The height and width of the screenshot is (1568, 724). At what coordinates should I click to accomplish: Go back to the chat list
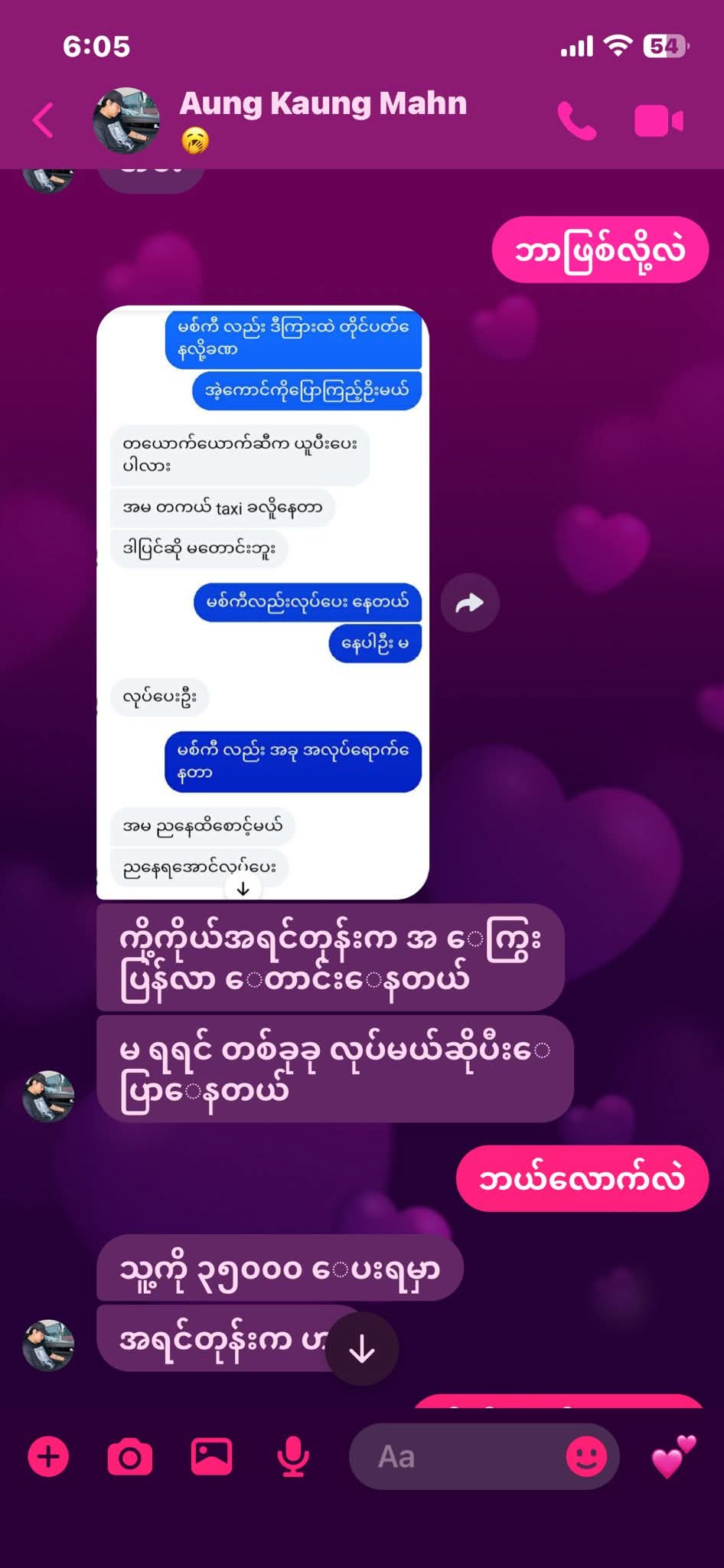tap(43, 120)
